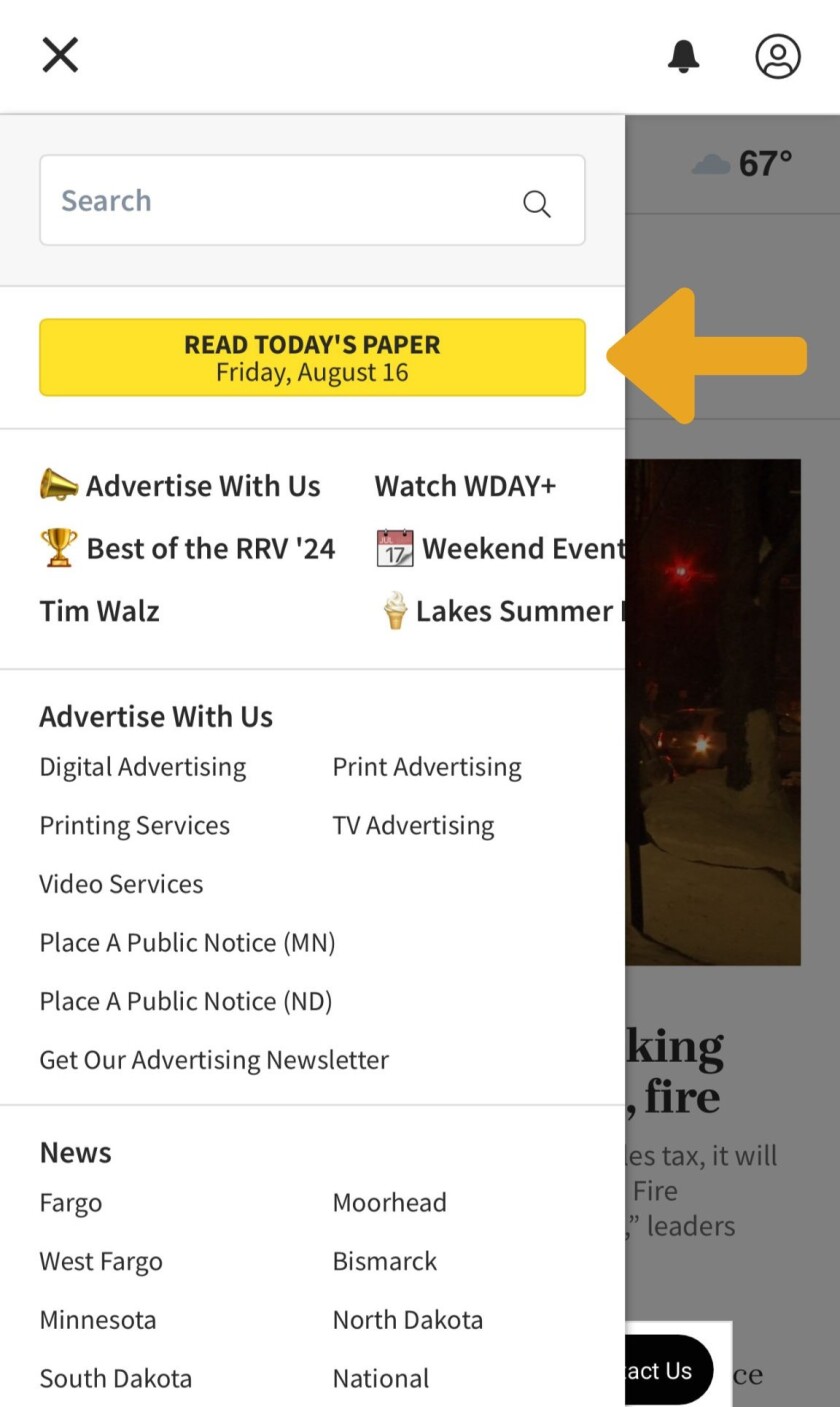Click the trophy icon beside Best of the RRV
The height and width of the screenshot is (1407, 840).
point(58,547)
